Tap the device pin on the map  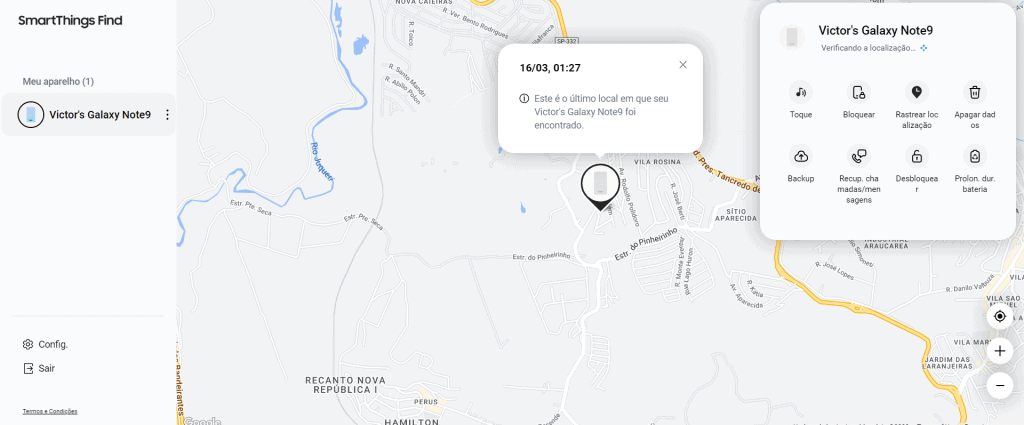point(599,184)
